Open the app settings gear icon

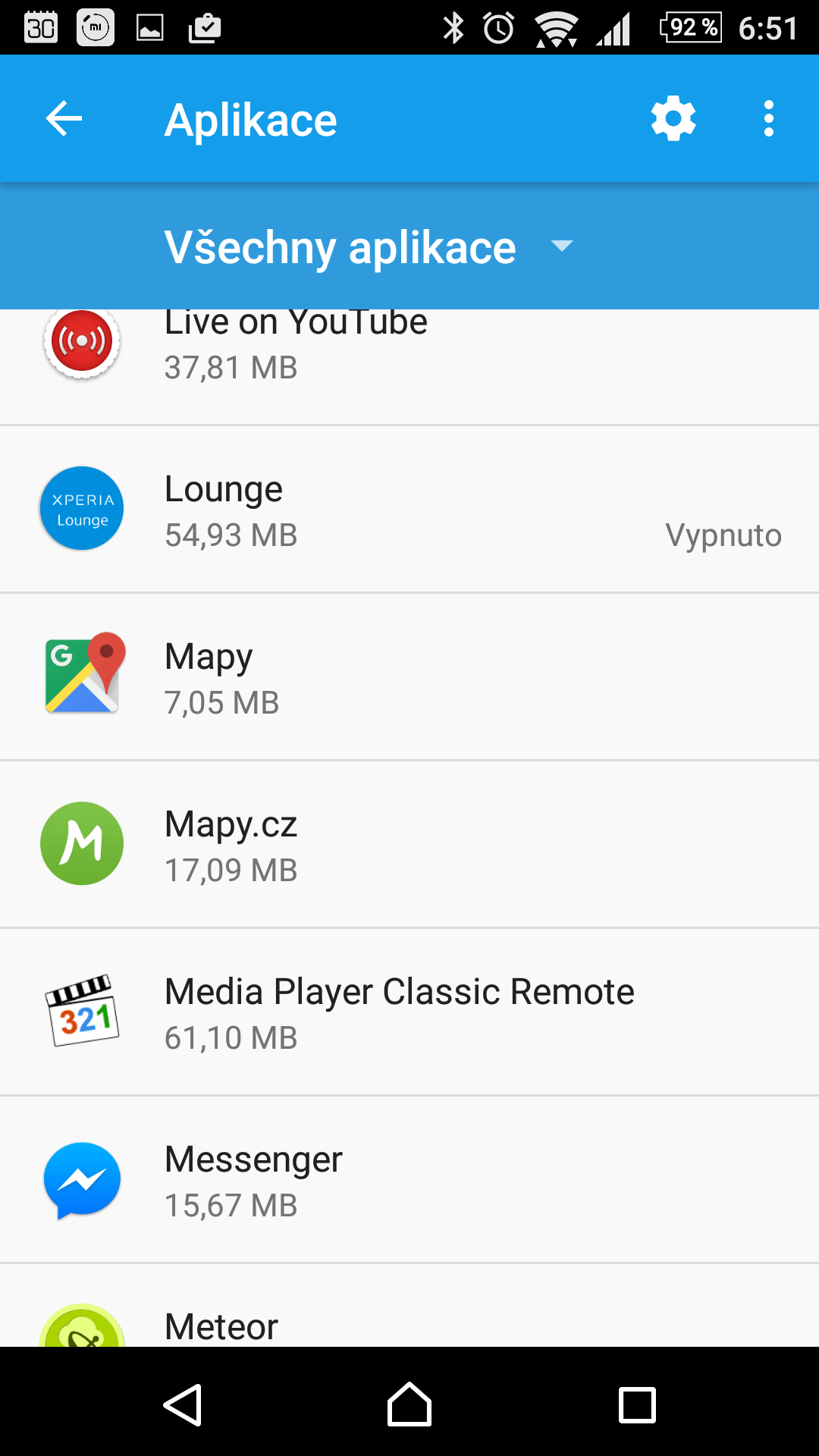click(673, 119)
